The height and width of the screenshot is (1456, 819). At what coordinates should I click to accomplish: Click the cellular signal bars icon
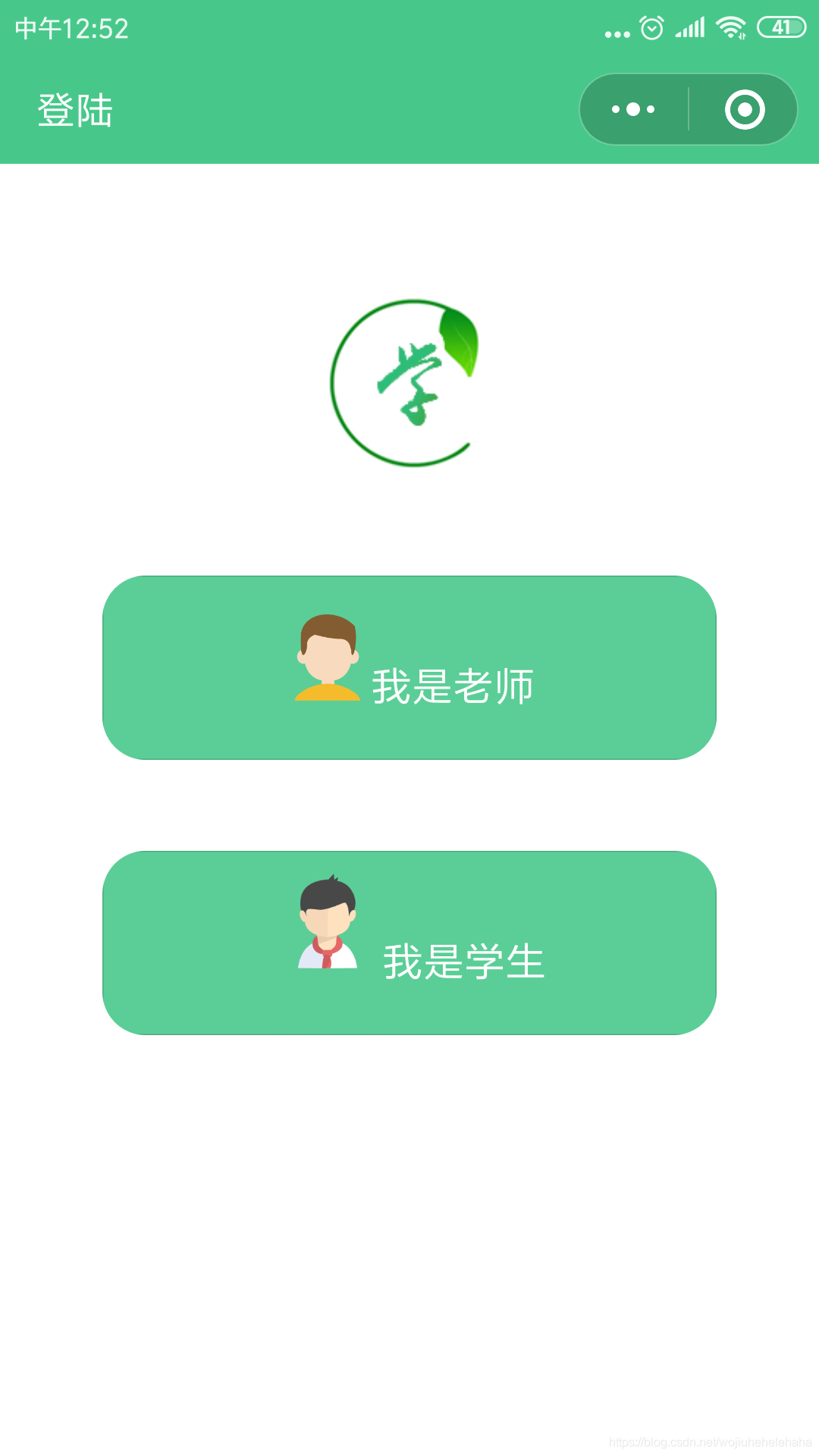(x=691, y=27)
